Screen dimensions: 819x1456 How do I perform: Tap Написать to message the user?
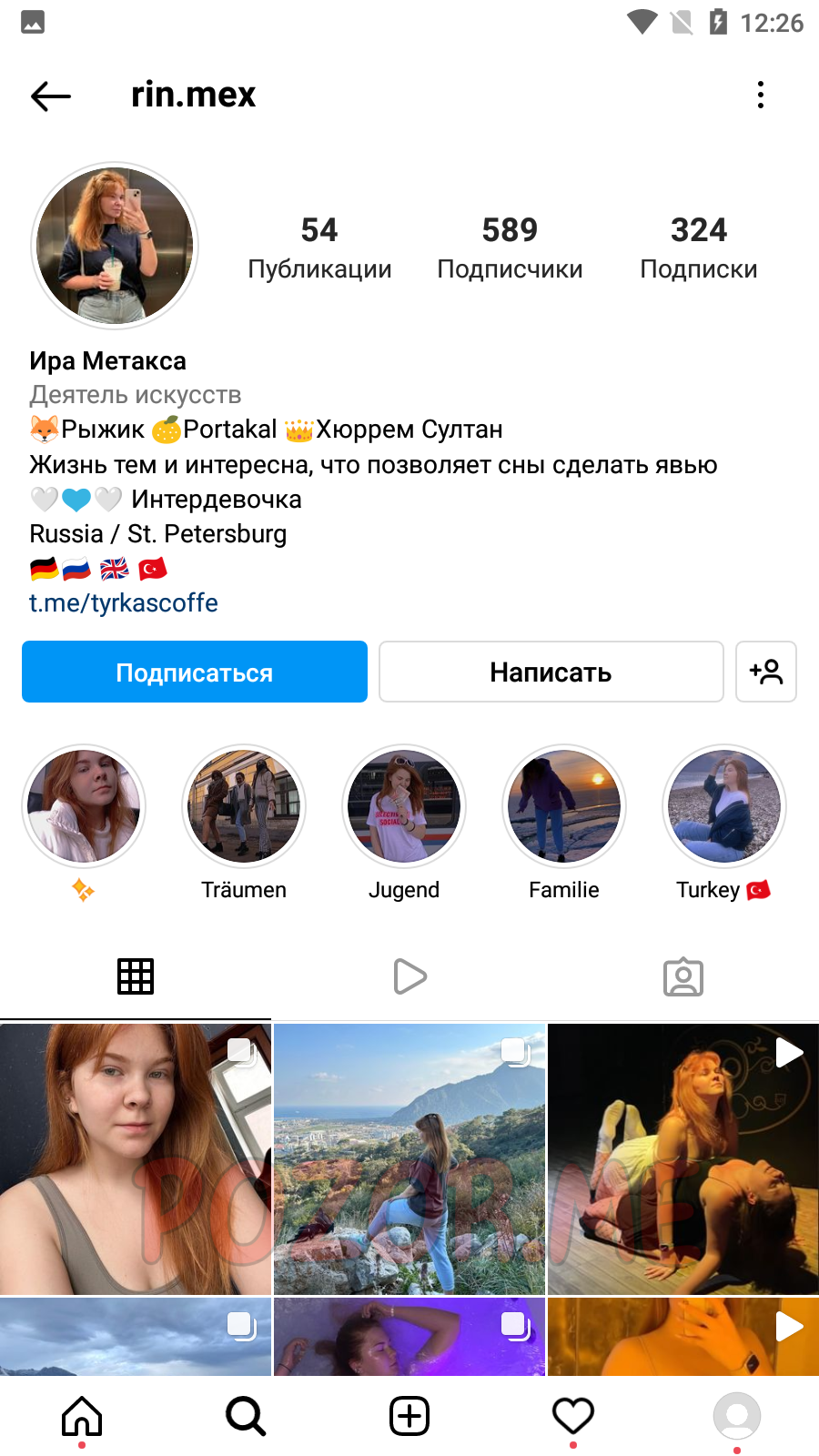coord(551,672)
